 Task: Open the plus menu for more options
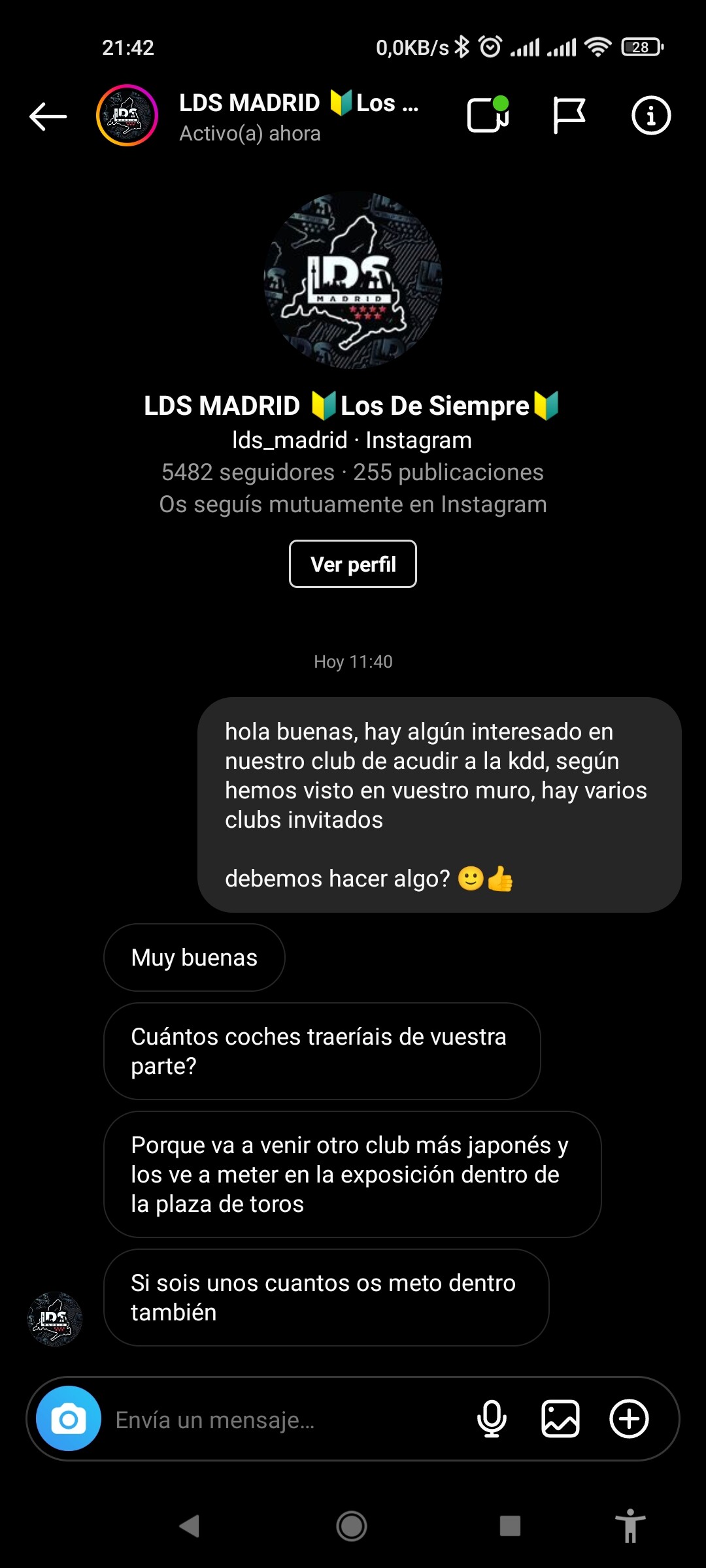(629, 1419)
